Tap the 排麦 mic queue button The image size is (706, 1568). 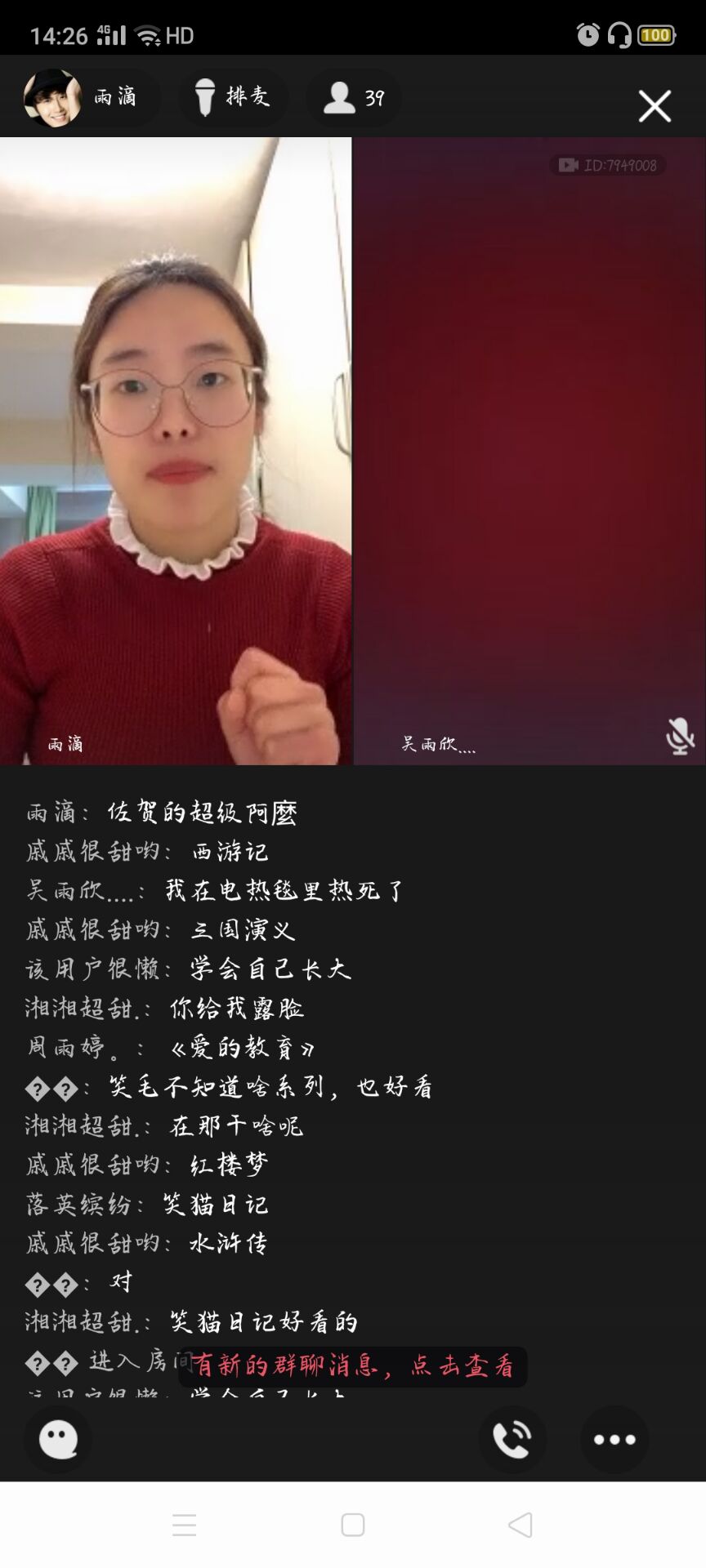point(233,98)
